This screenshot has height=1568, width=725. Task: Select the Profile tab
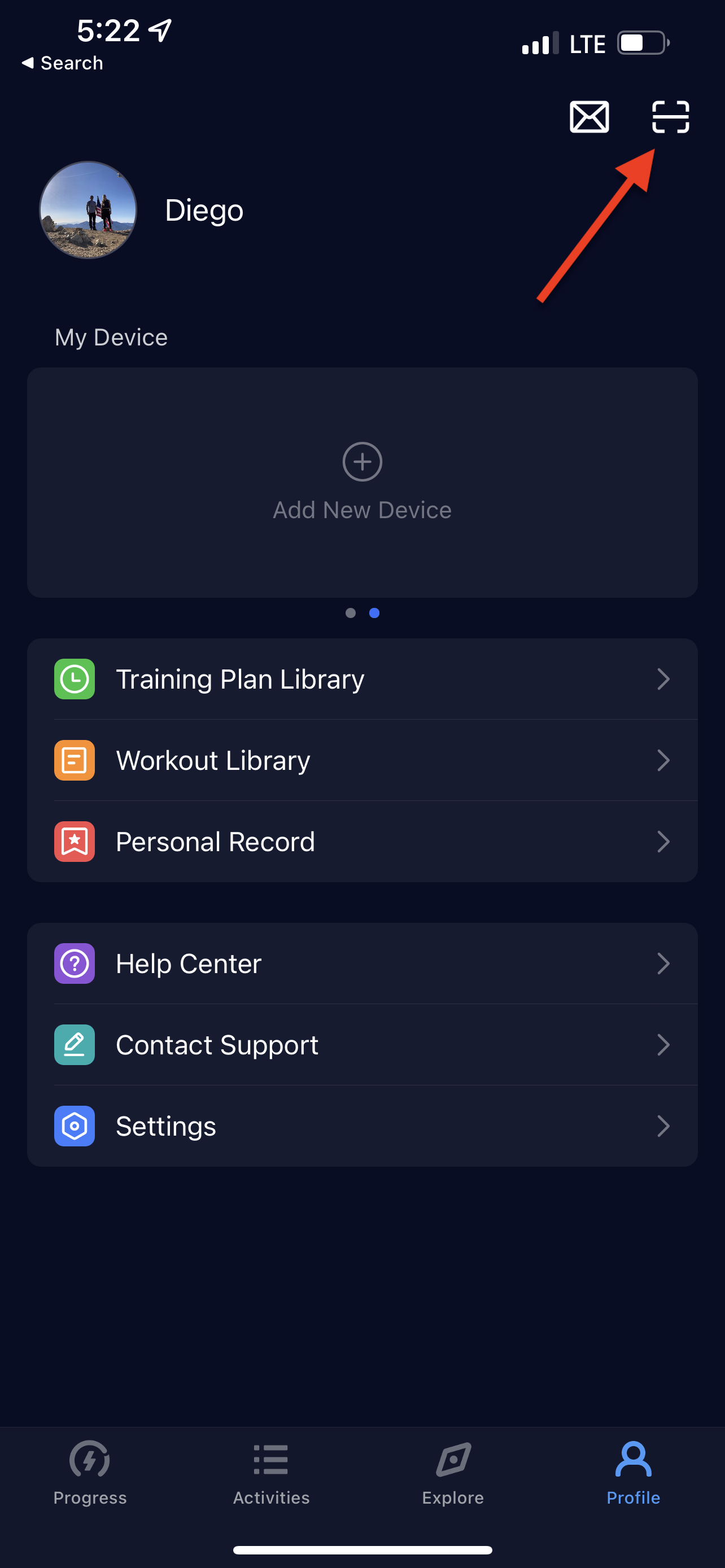633,1473
